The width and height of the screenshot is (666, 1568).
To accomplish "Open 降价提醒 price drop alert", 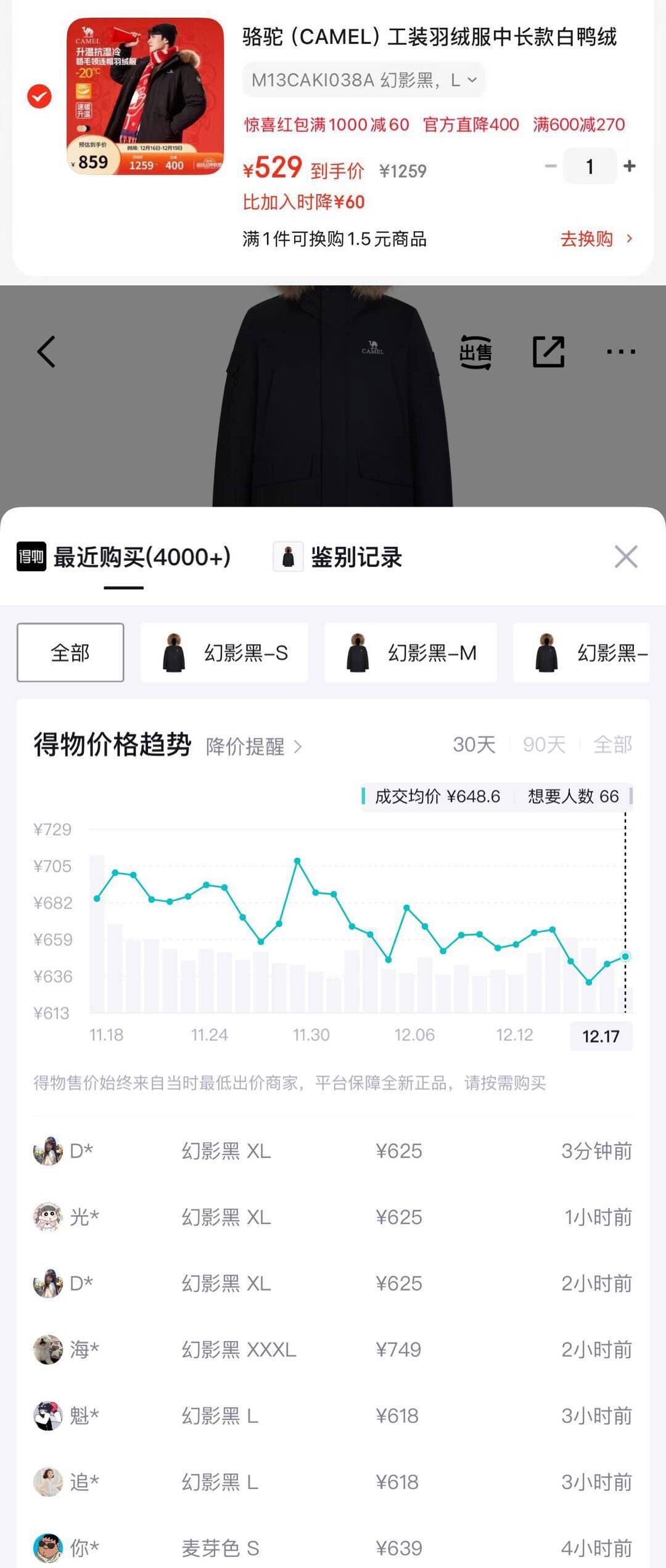I will coord(254,746).
